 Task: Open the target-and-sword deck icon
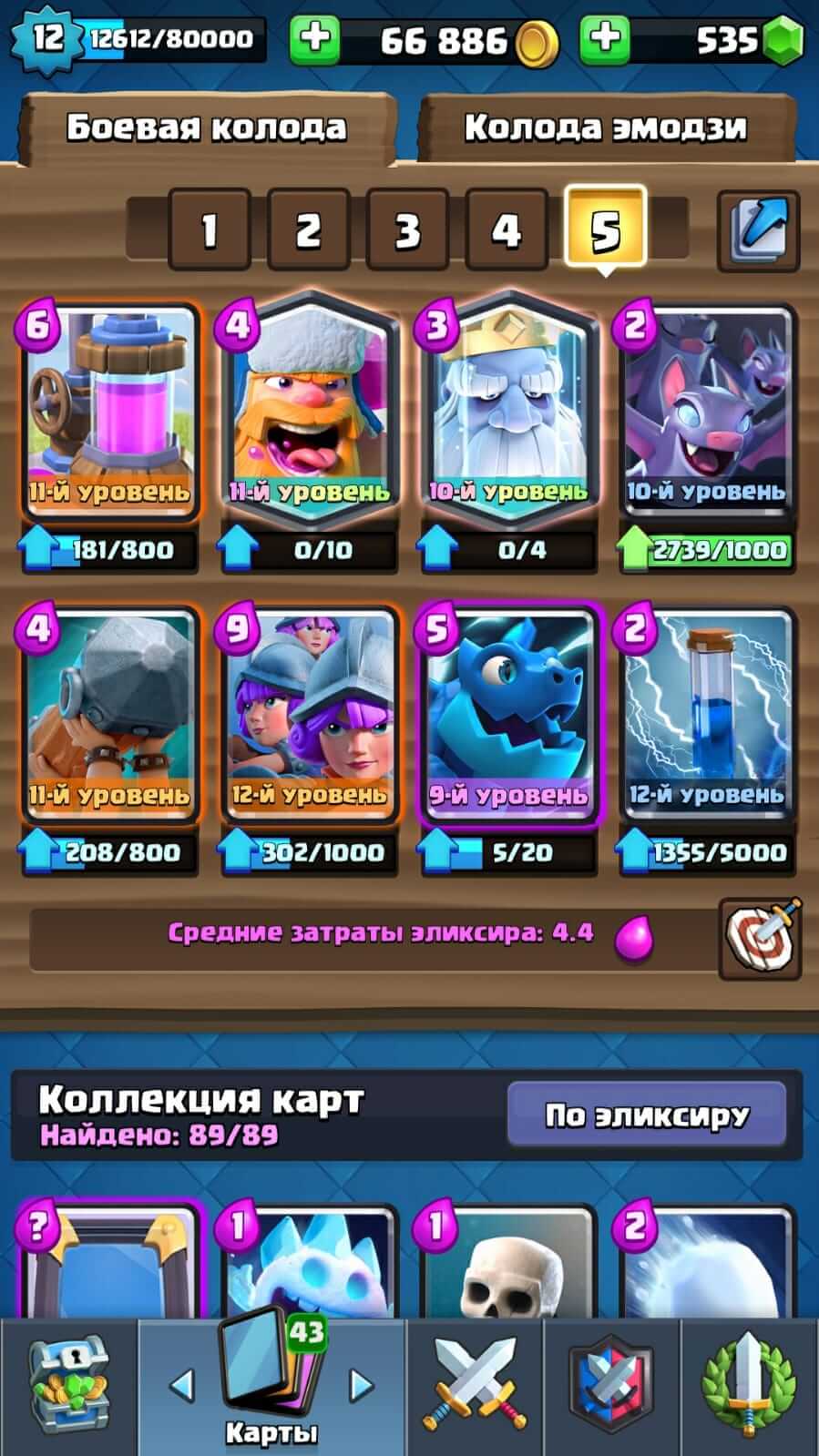click(758, 938)
